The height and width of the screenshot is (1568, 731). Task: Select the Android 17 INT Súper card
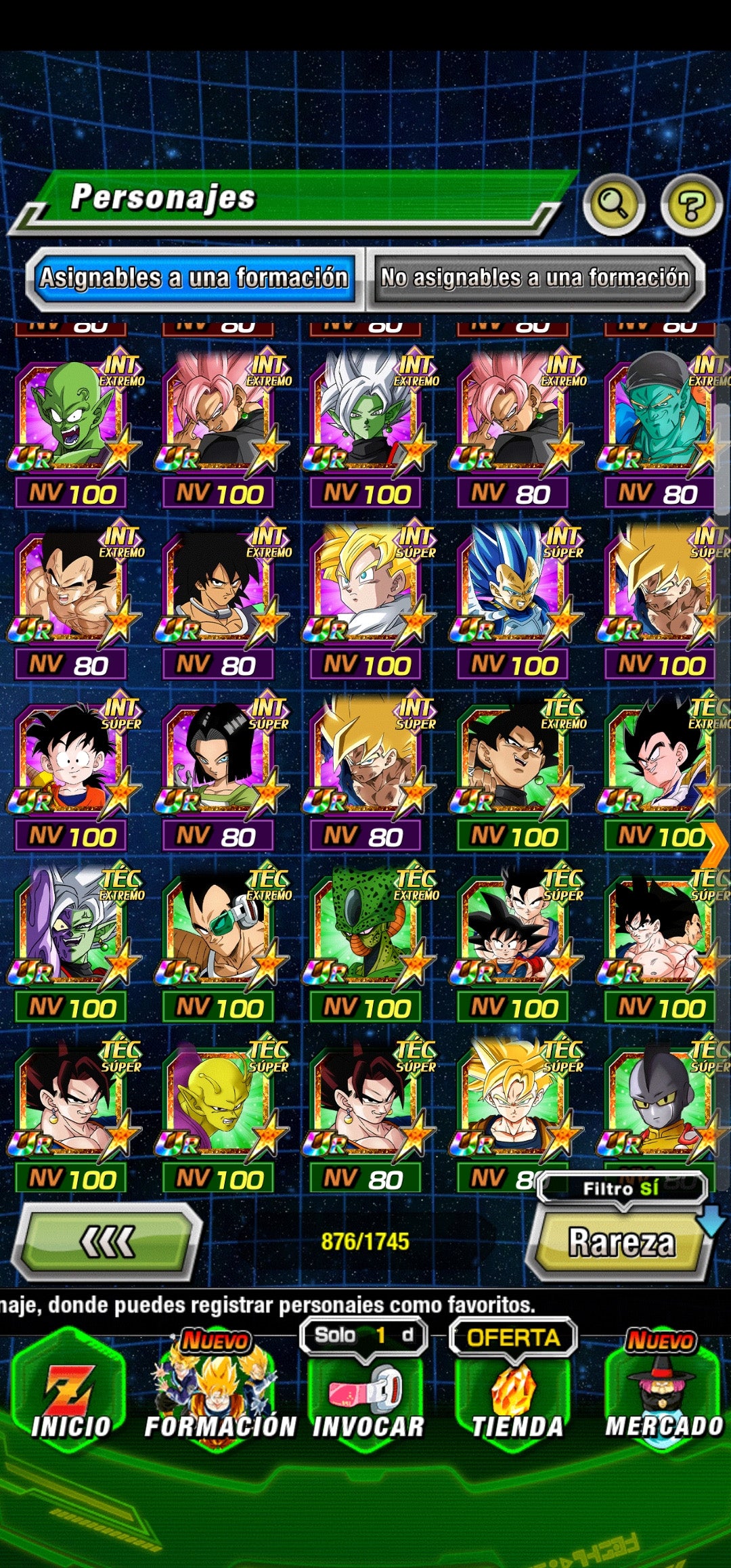click(218, 757)
